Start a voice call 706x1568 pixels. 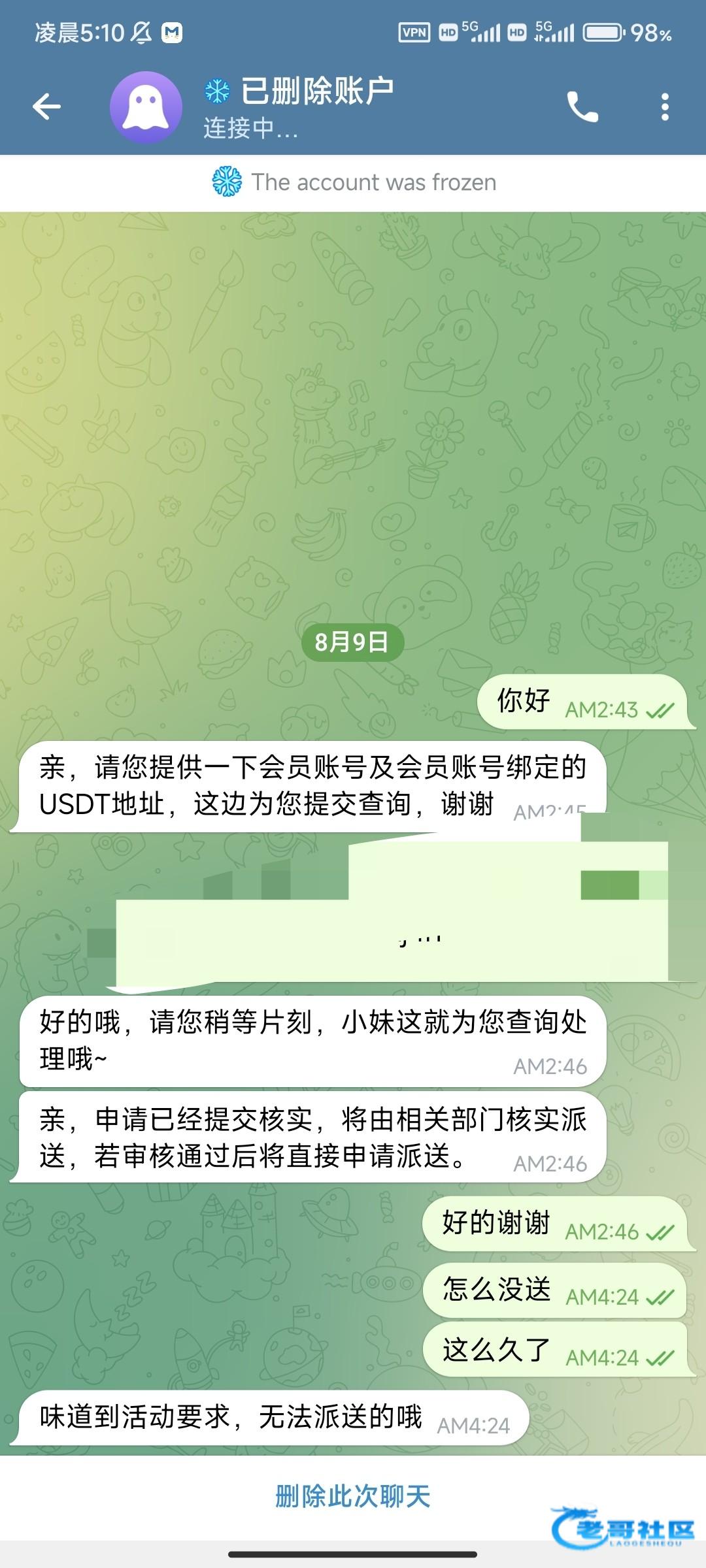pos(582,107)
